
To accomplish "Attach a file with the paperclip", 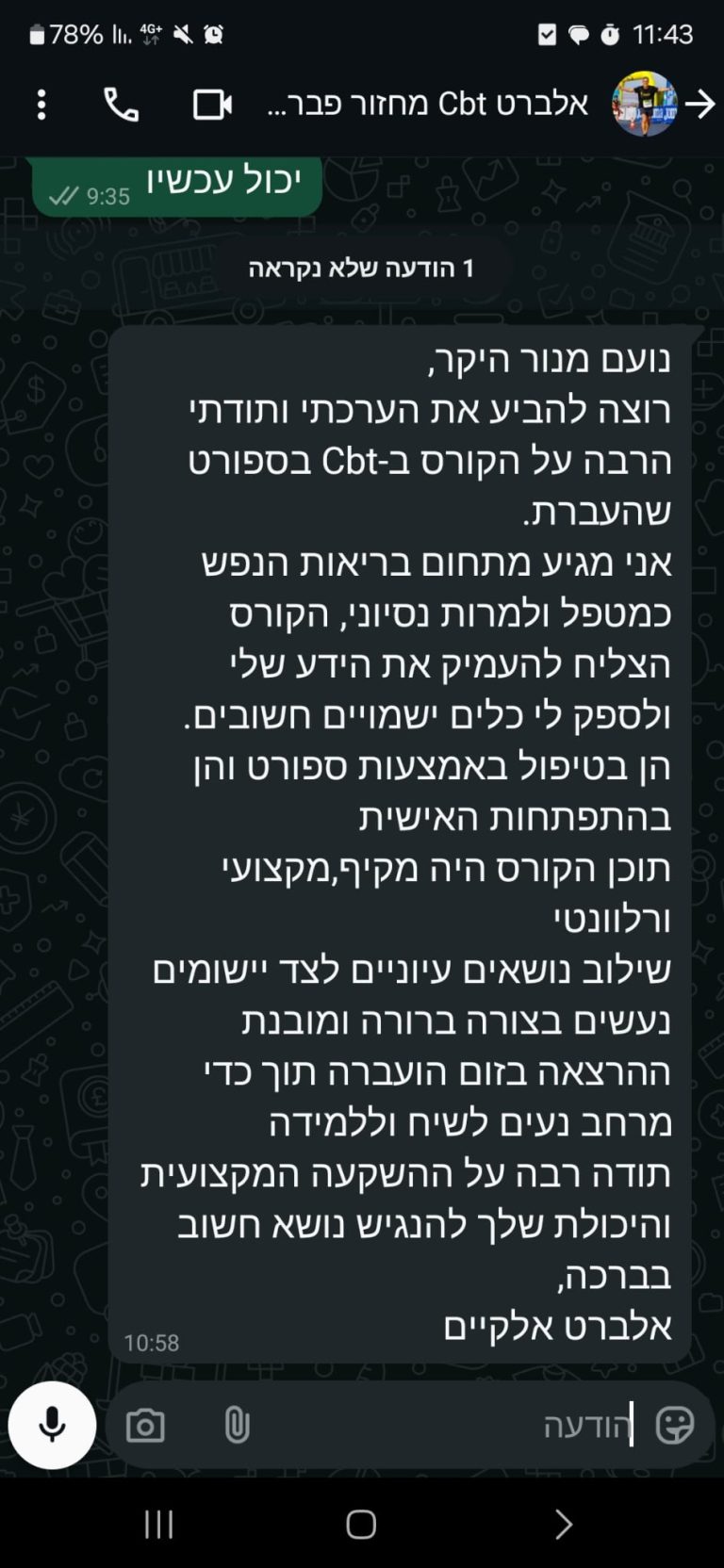I will pos(237,1426).
